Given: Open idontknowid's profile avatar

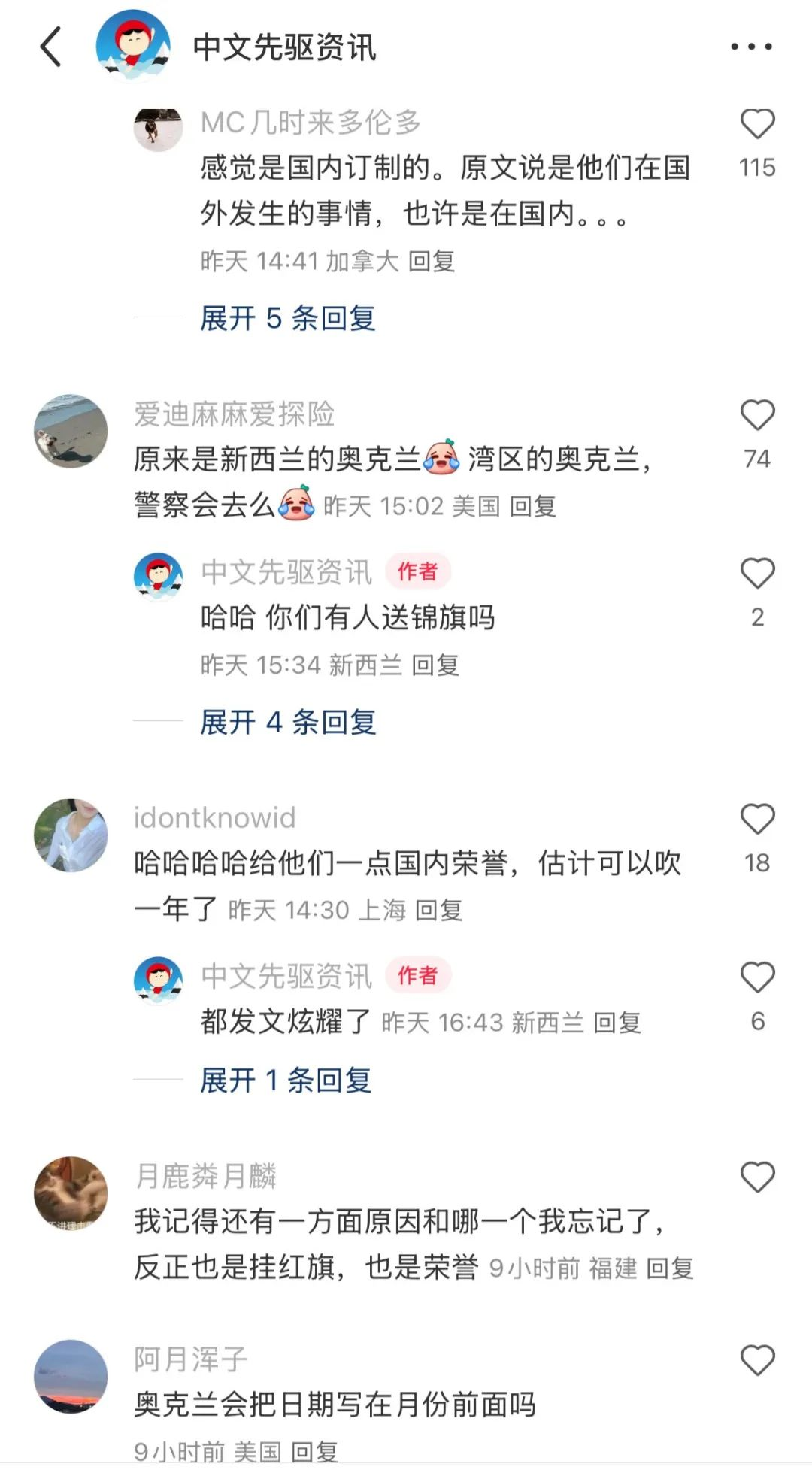Looking at the screenshot, I should tap(71, 835).
